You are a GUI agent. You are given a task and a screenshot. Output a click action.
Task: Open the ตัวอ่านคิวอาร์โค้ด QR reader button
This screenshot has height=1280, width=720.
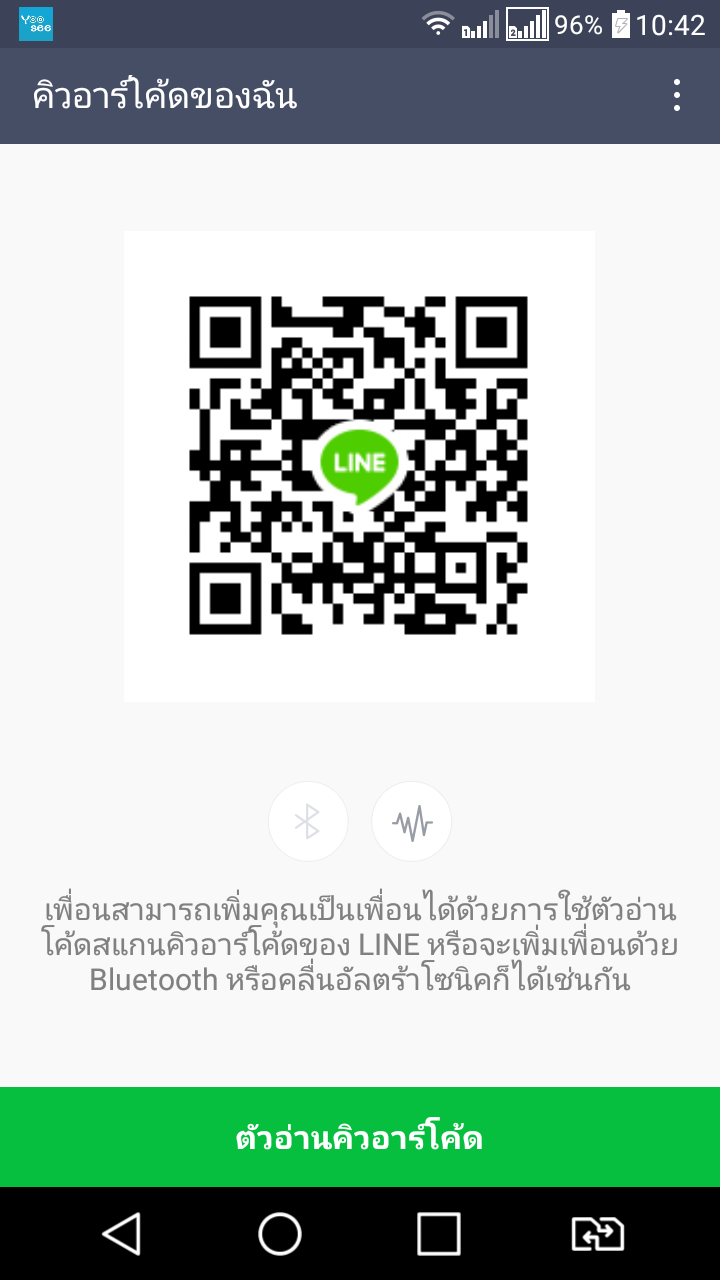coord(360,1137)
